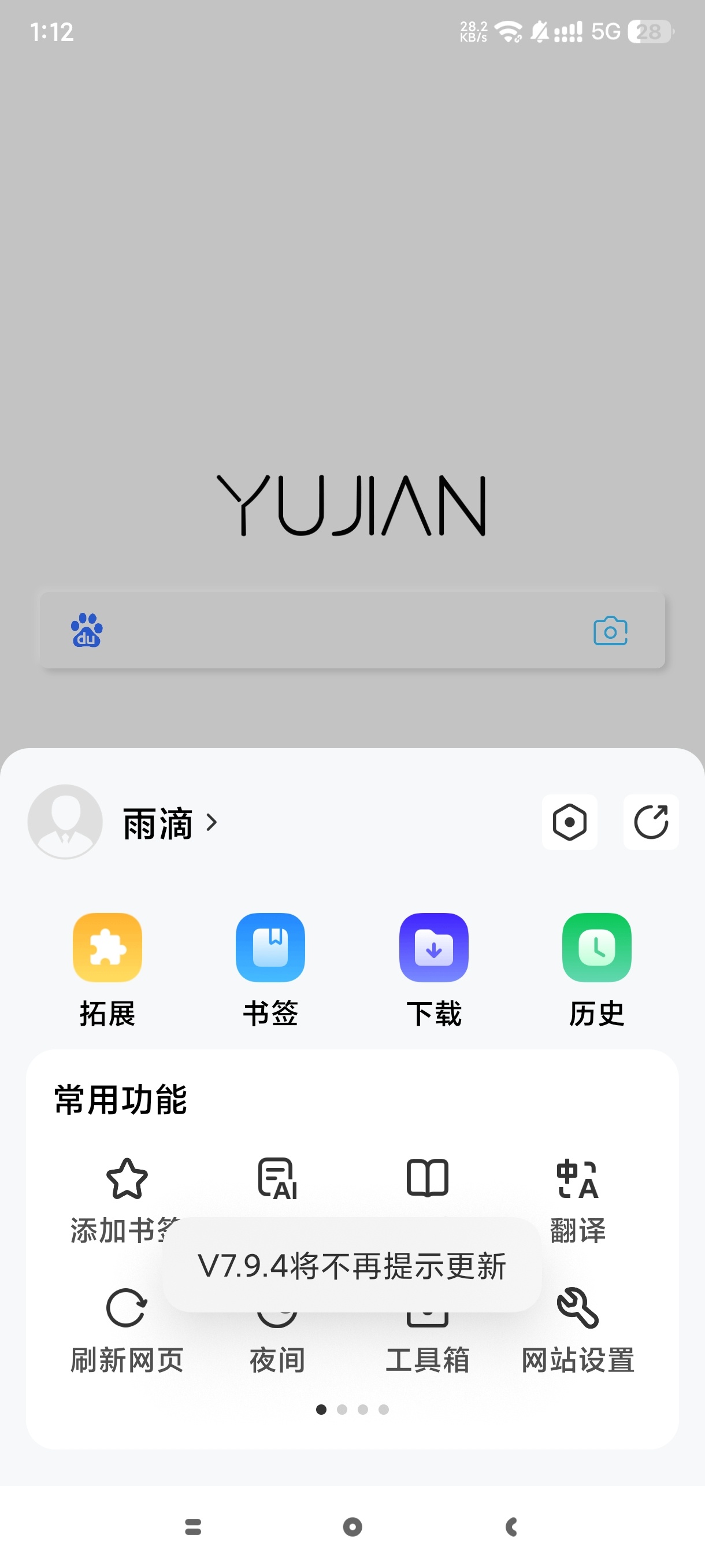This screenshot has height=1568, width=705.
Task: Open the hexagon settings icon
Action: tap(569, 822)
